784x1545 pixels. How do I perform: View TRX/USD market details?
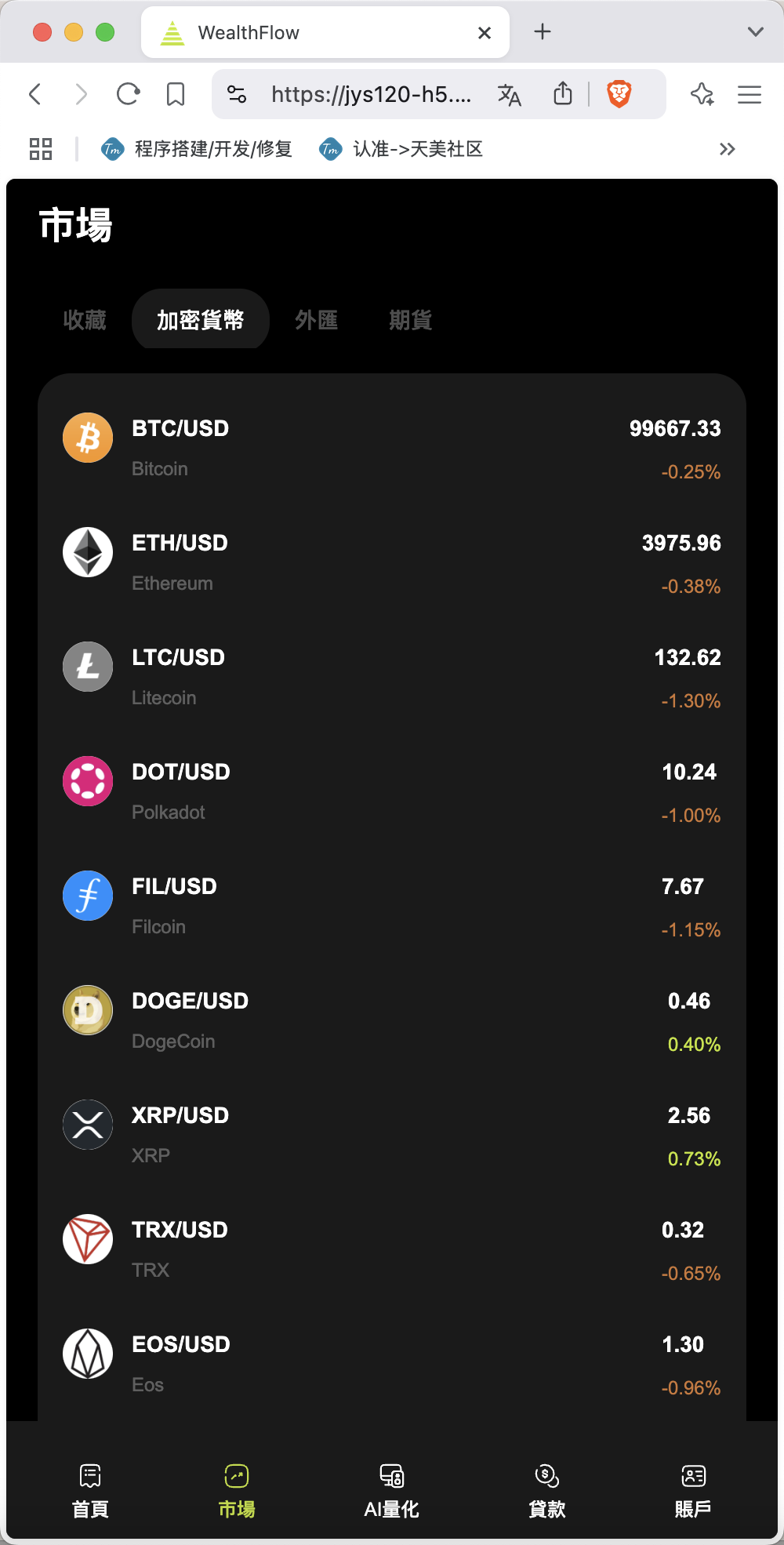tap(392, 1250)
